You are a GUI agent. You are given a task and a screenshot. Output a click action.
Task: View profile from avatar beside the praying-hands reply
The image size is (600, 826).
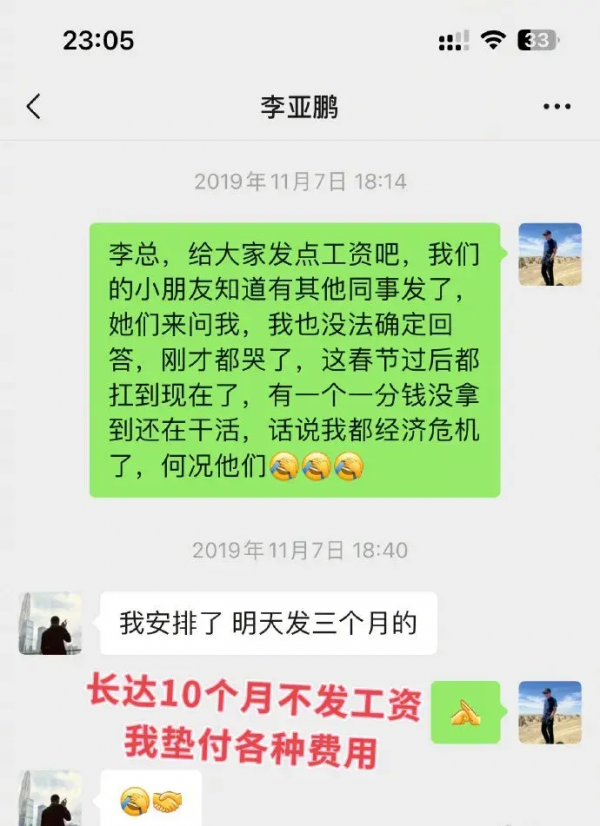(x=549, y=712)
